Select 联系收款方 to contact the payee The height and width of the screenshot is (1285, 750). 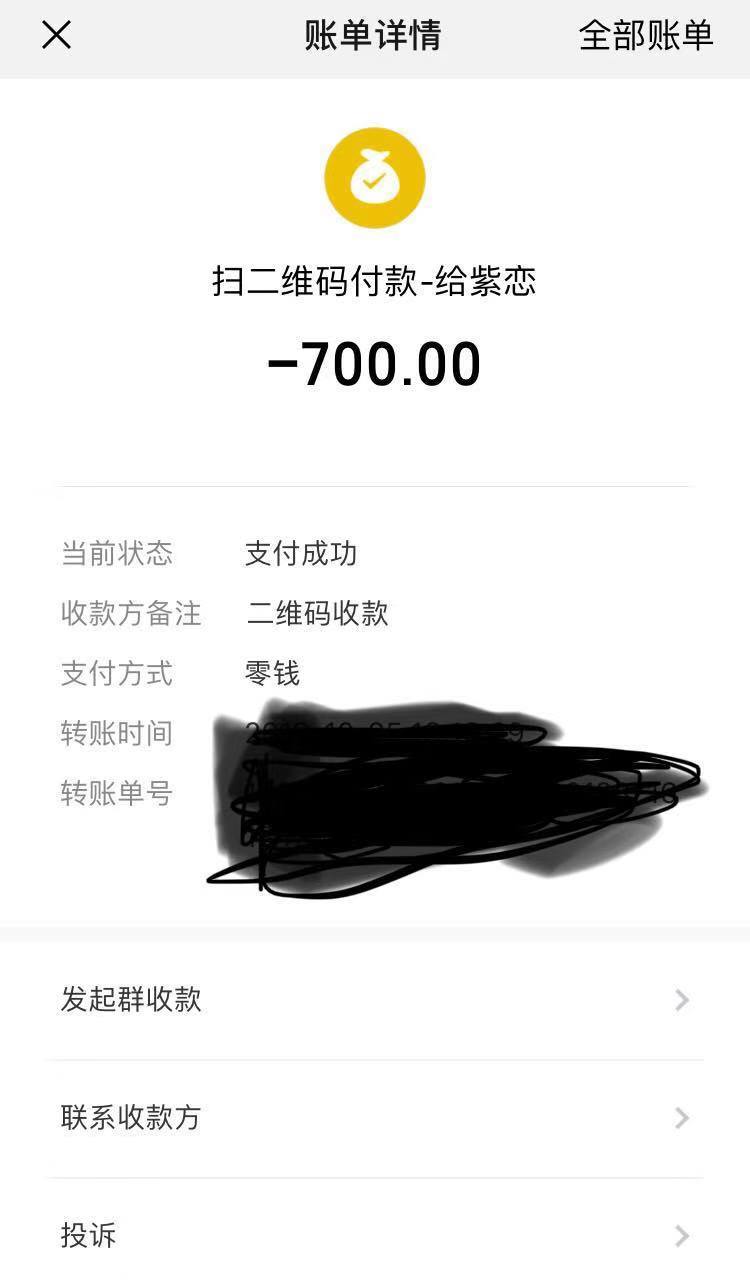[375, 1118]
